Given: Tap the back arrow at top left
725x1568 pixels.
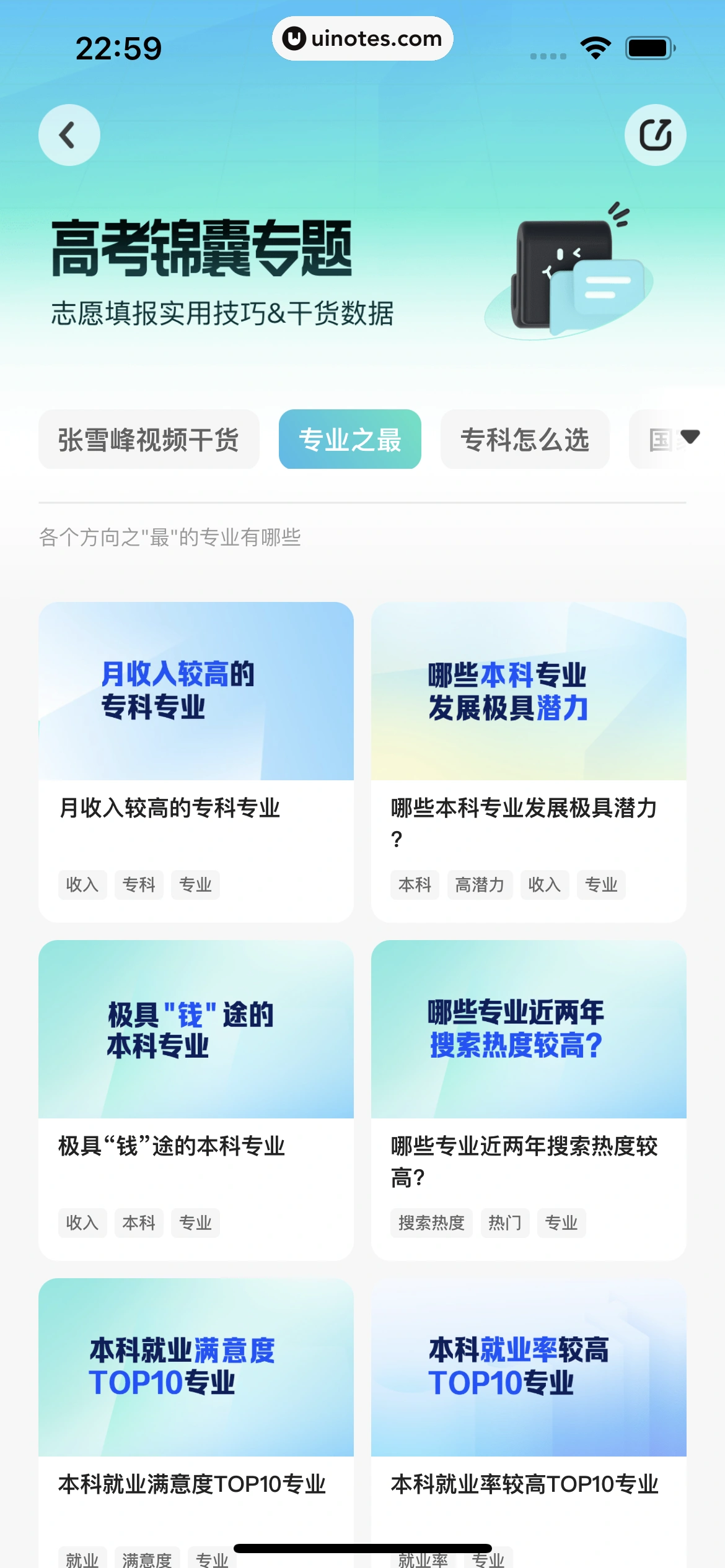Looking at the screenshot, I should point(69,135).
